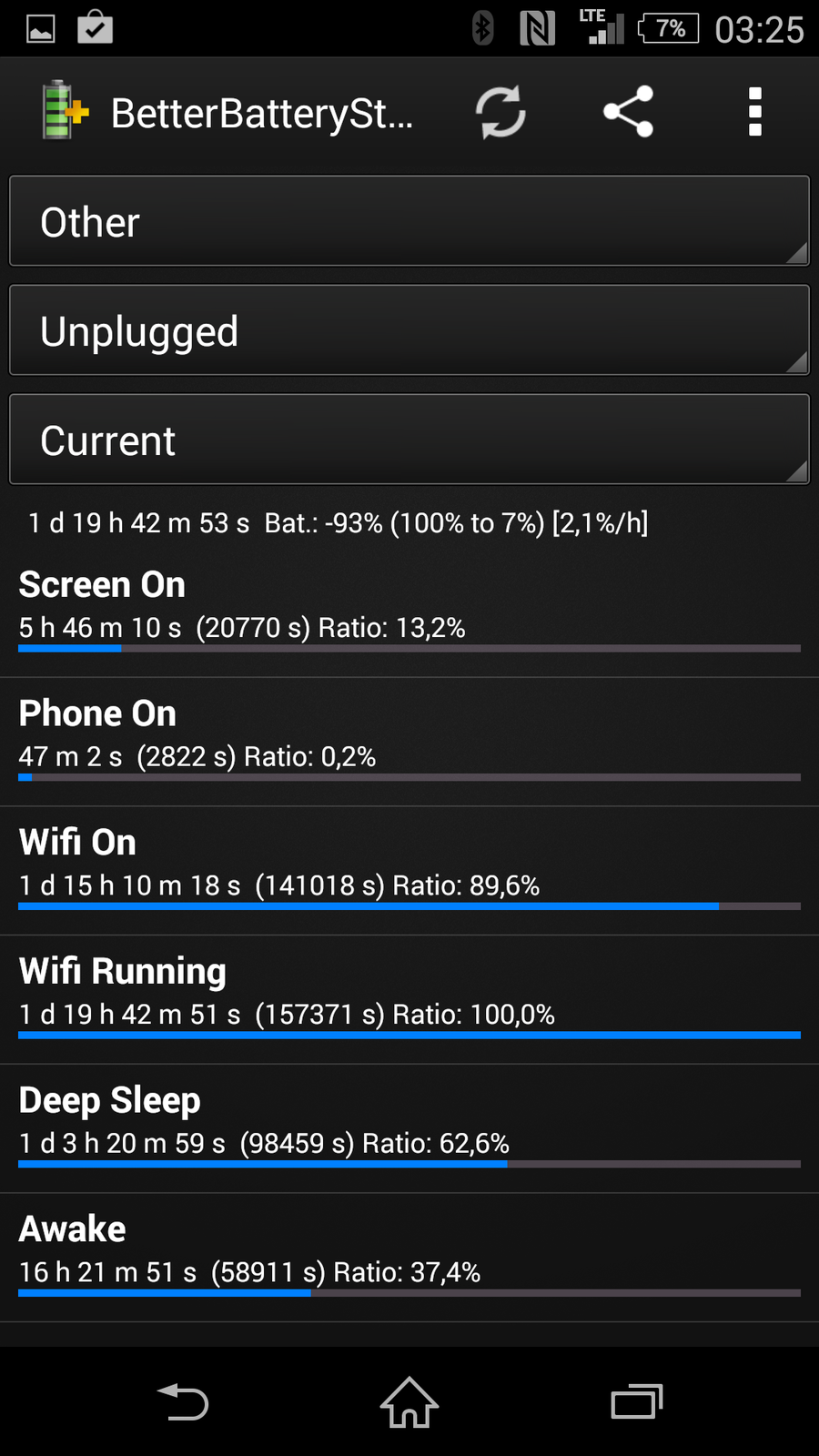Open the Current reference dropdown
The height and width of the screenshot is (1456, 819).
[x=409, y=440]
